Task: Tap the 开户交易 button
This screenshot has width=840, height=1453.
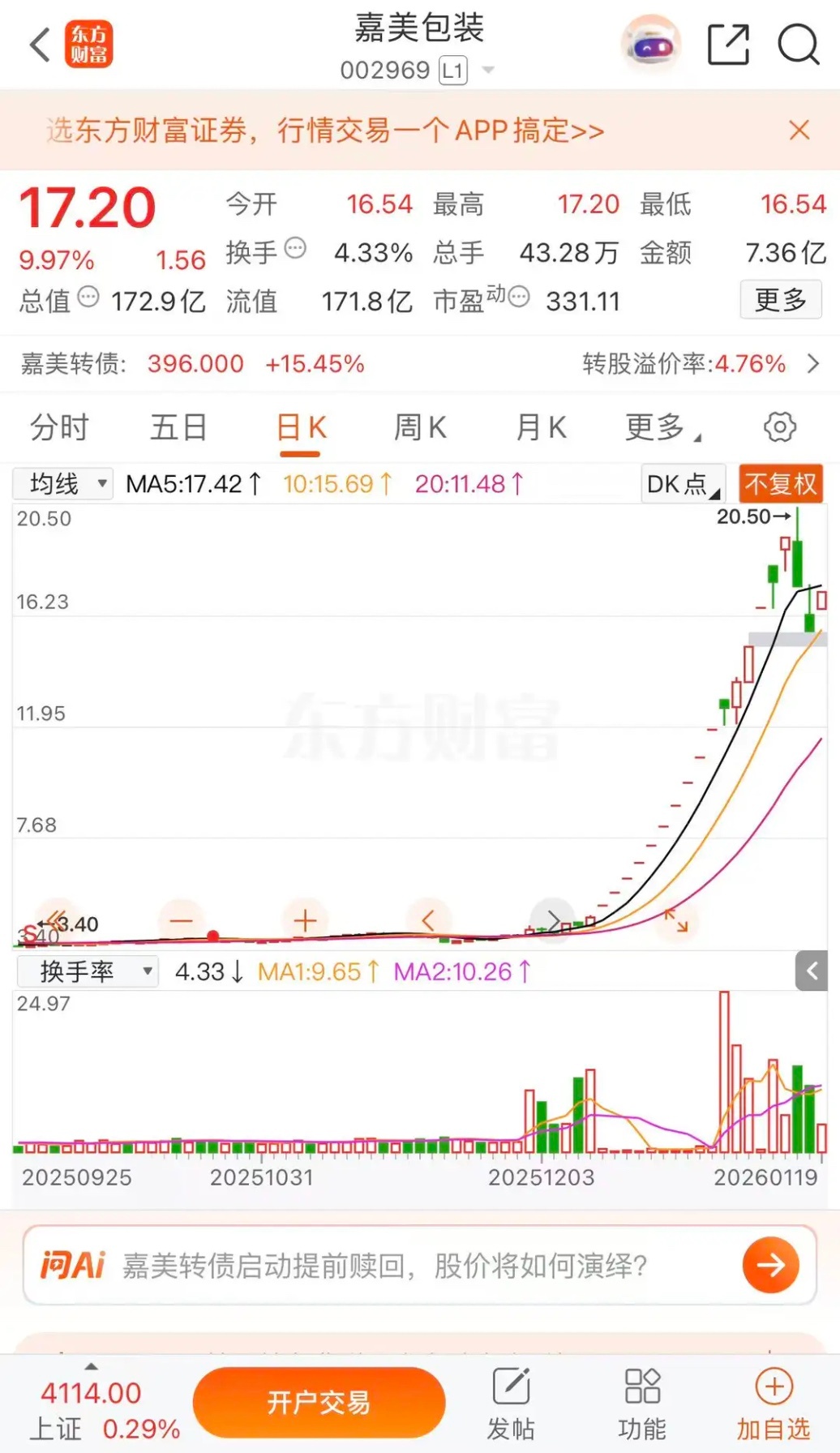Action: pos(319,1402)
